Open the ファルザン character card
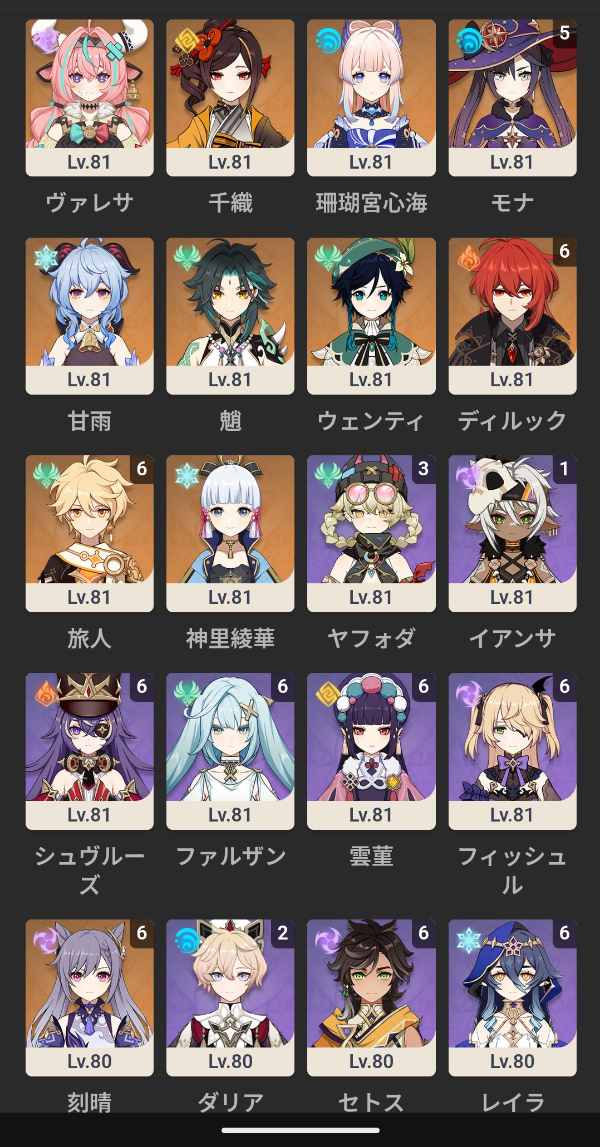This screenshot has height=1147, width=600. click(x=230, y=751)
